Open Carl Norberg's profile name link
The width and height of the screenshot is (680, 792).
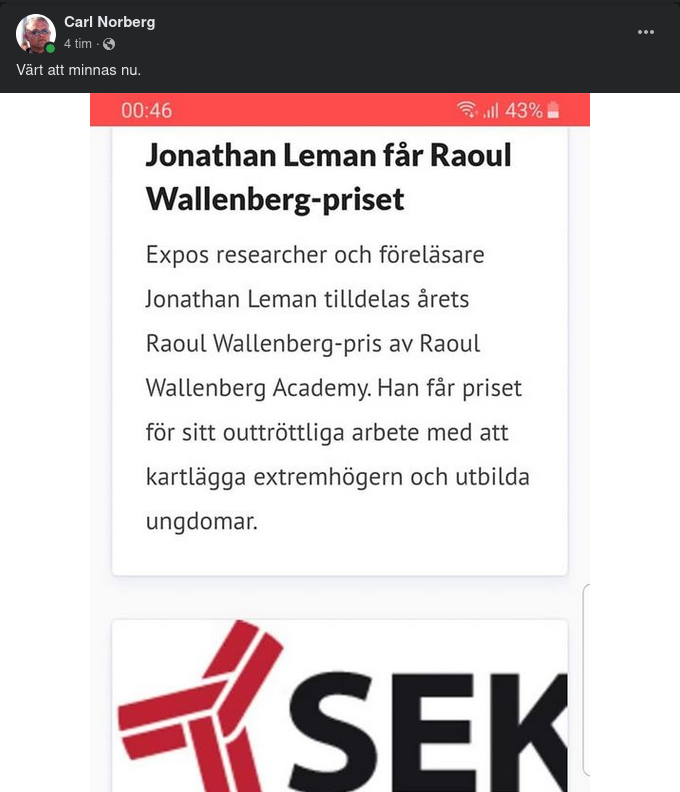[109, 22]
